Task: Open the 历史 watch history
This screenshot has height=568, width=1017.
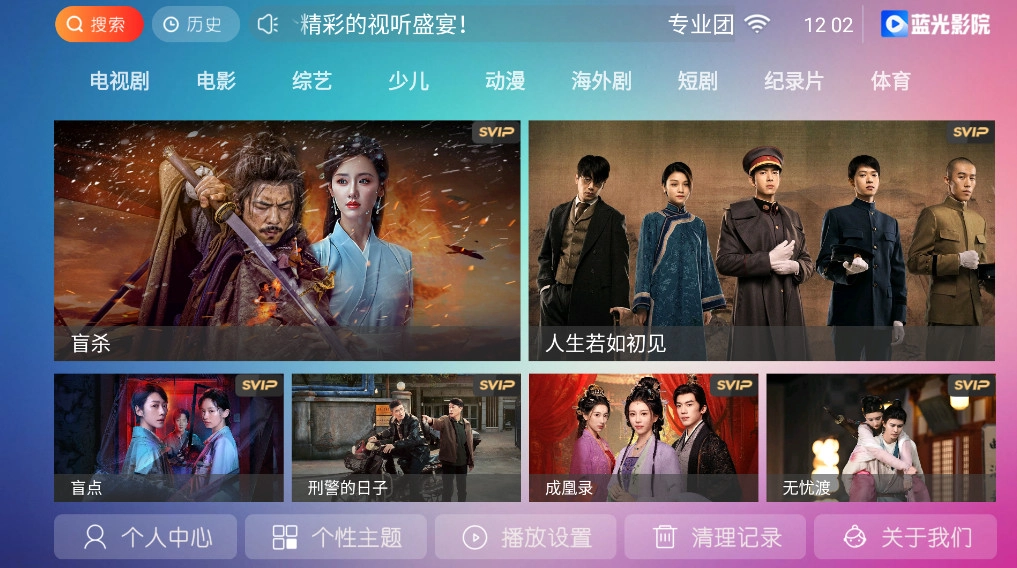Action: click(195, 25)
